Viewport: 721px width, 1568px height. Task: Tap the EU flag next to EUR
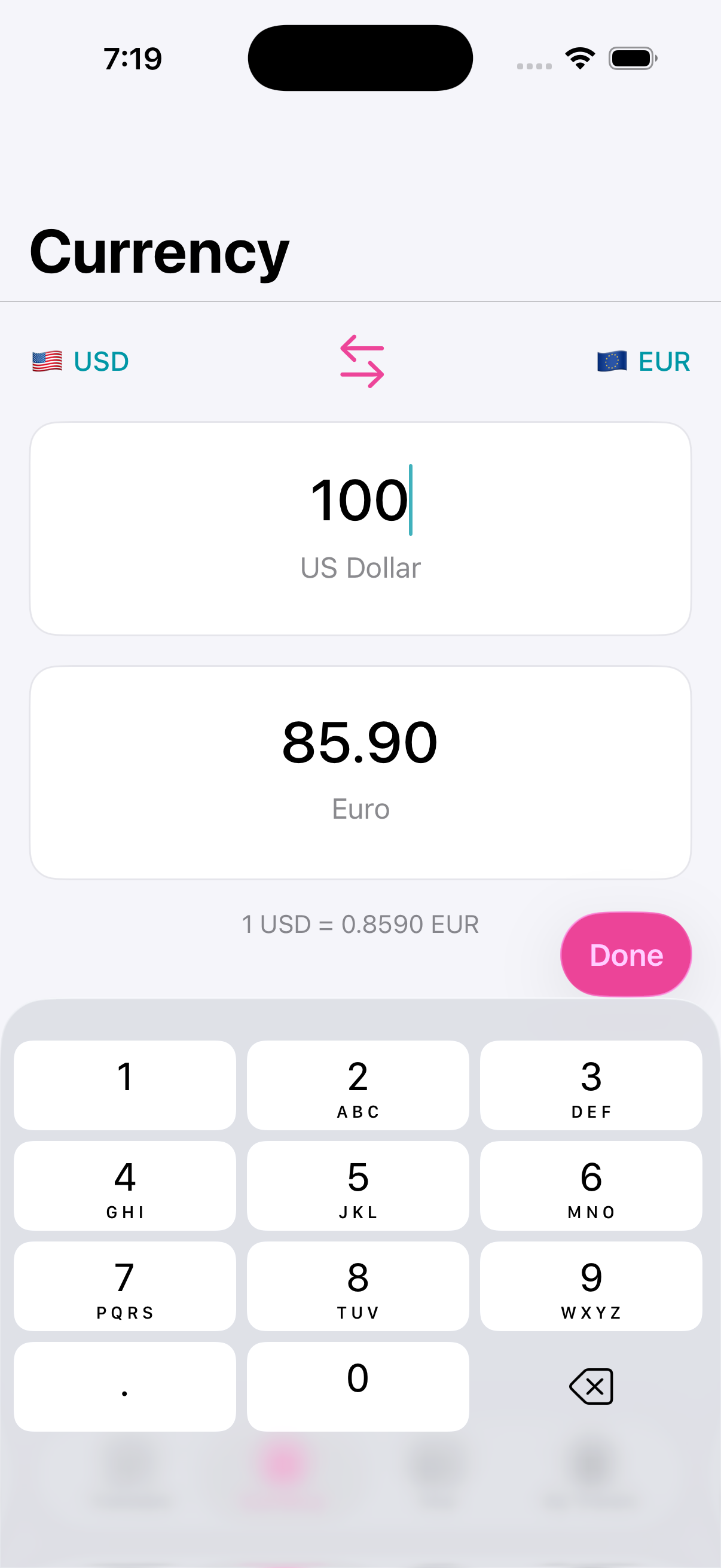(x=613, y=361)
